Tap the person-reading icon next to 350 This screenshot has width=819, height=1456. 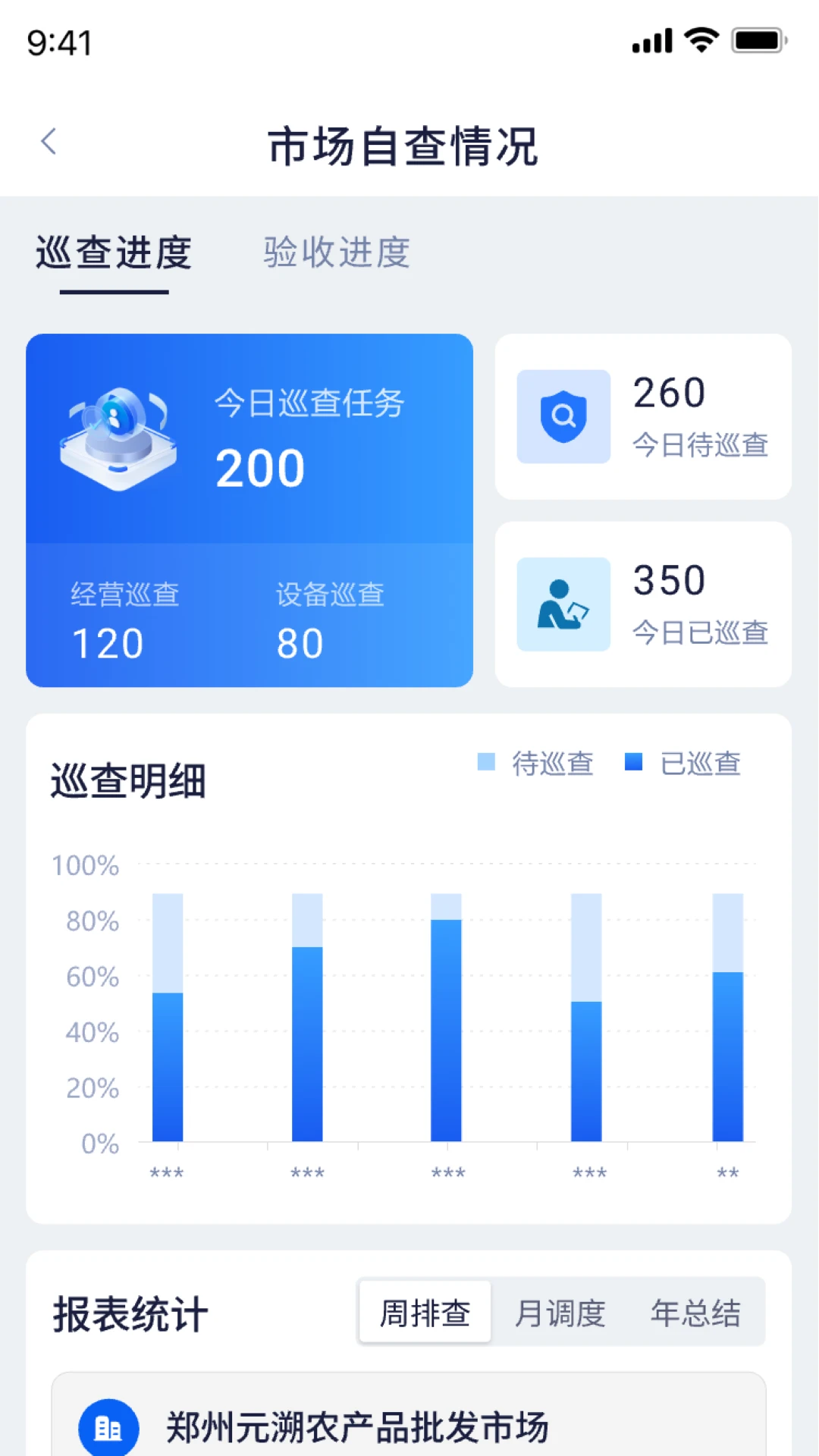coord(563,604)
